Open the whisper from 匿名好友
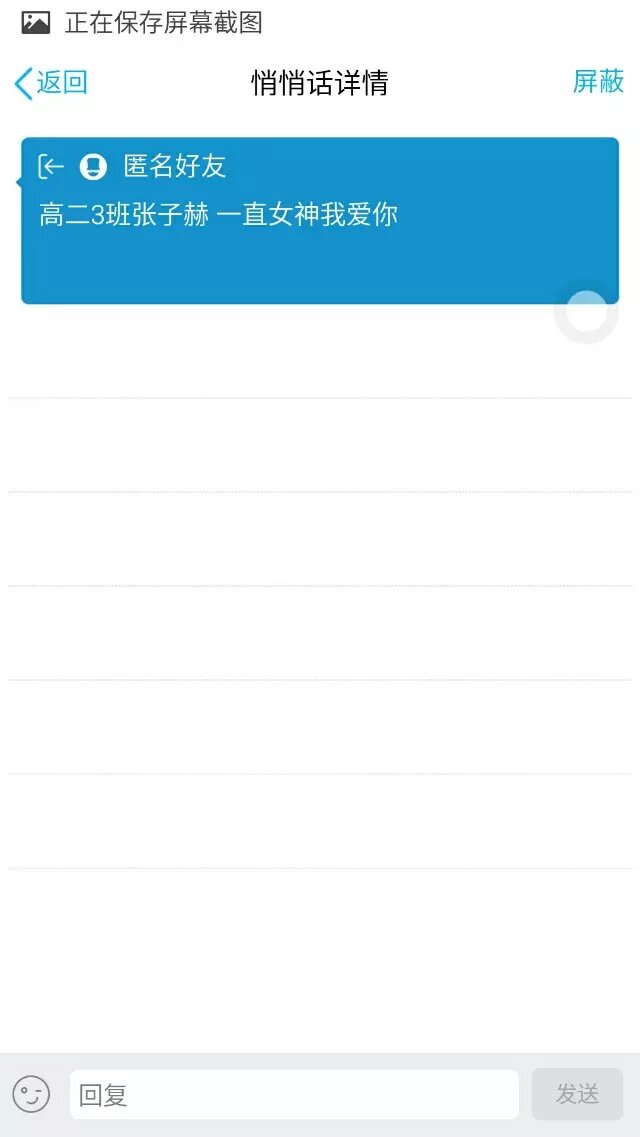Viewport: 640px width, 1137px height. [319, 220]
